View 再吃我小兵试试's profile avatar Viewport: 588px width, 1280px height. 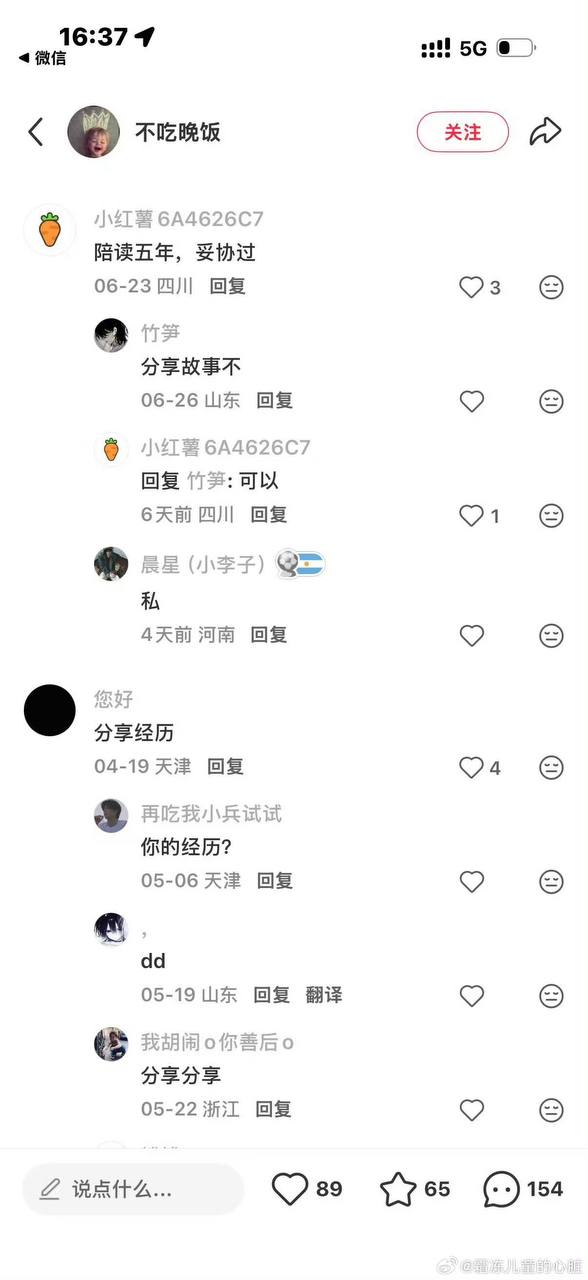[111, 816]
